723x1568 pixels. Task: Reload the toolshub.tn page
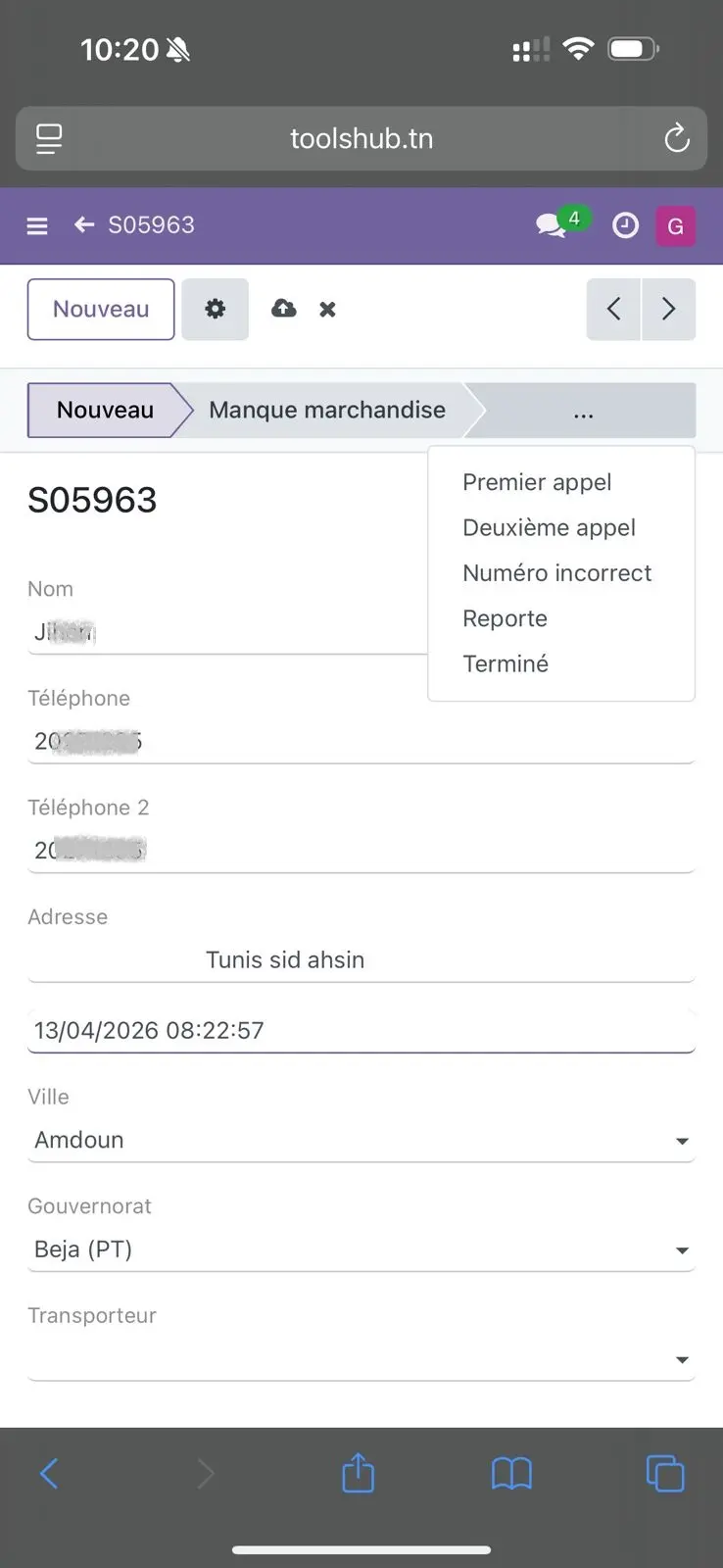[x=677, y=139]
